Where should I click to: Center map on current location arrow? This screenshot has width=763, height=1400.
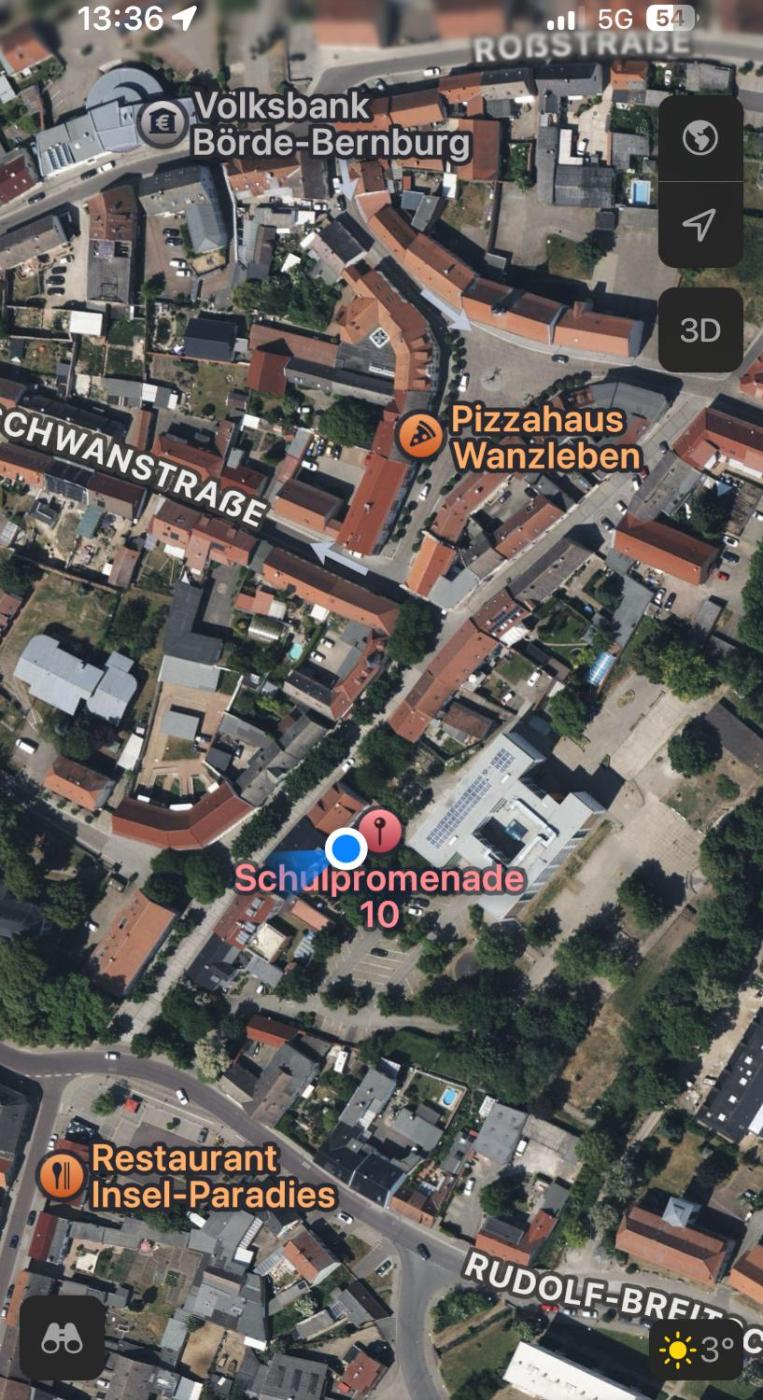point(700,224)
